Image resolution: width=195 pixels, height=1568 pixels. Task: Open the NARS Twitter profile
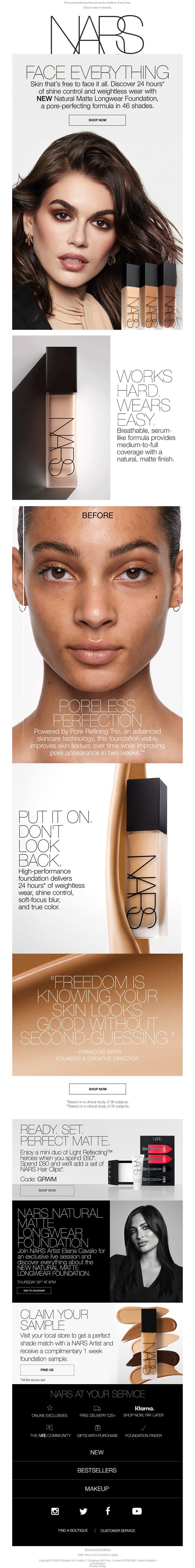coord(83,1511)
